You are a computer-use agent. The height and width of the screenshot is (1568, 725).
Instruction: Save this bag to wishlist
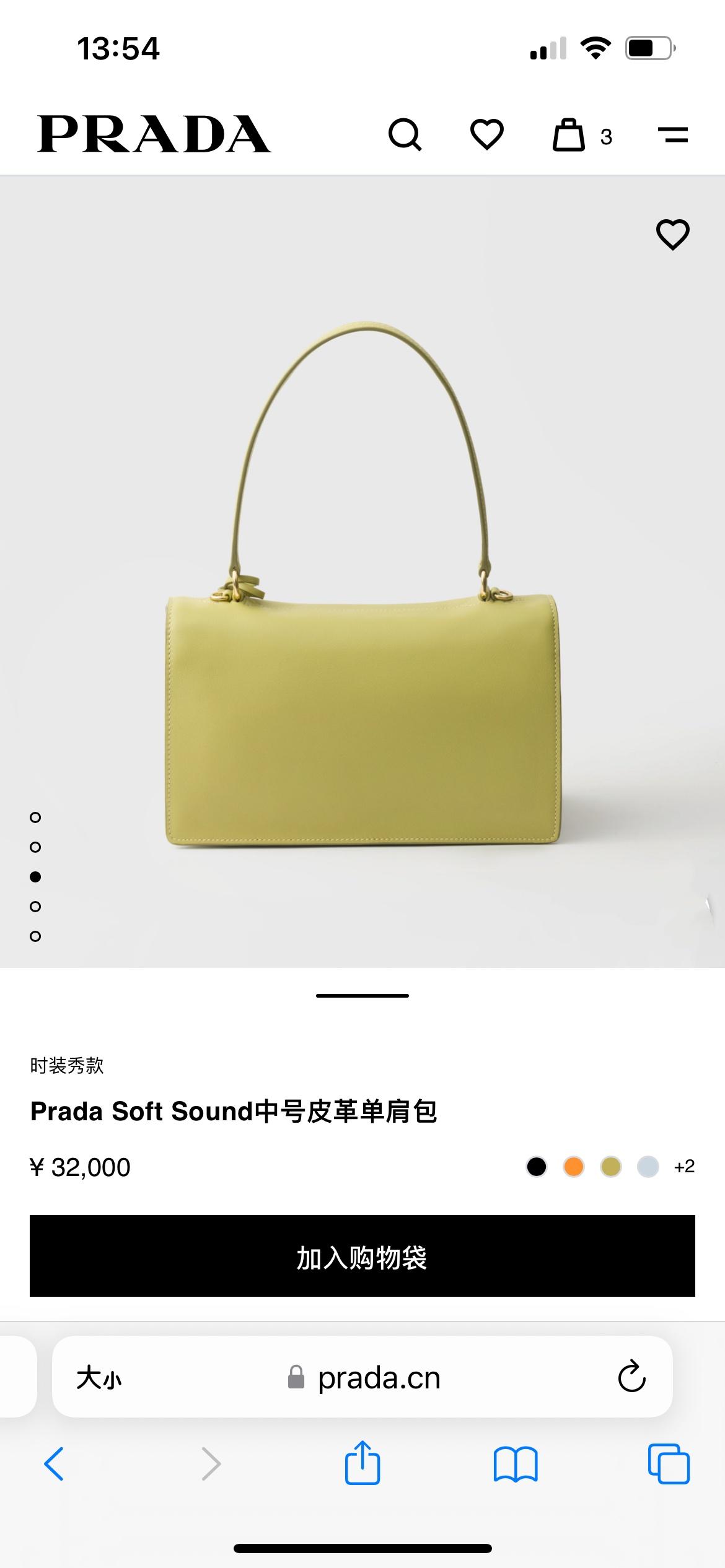coord(672,235)
